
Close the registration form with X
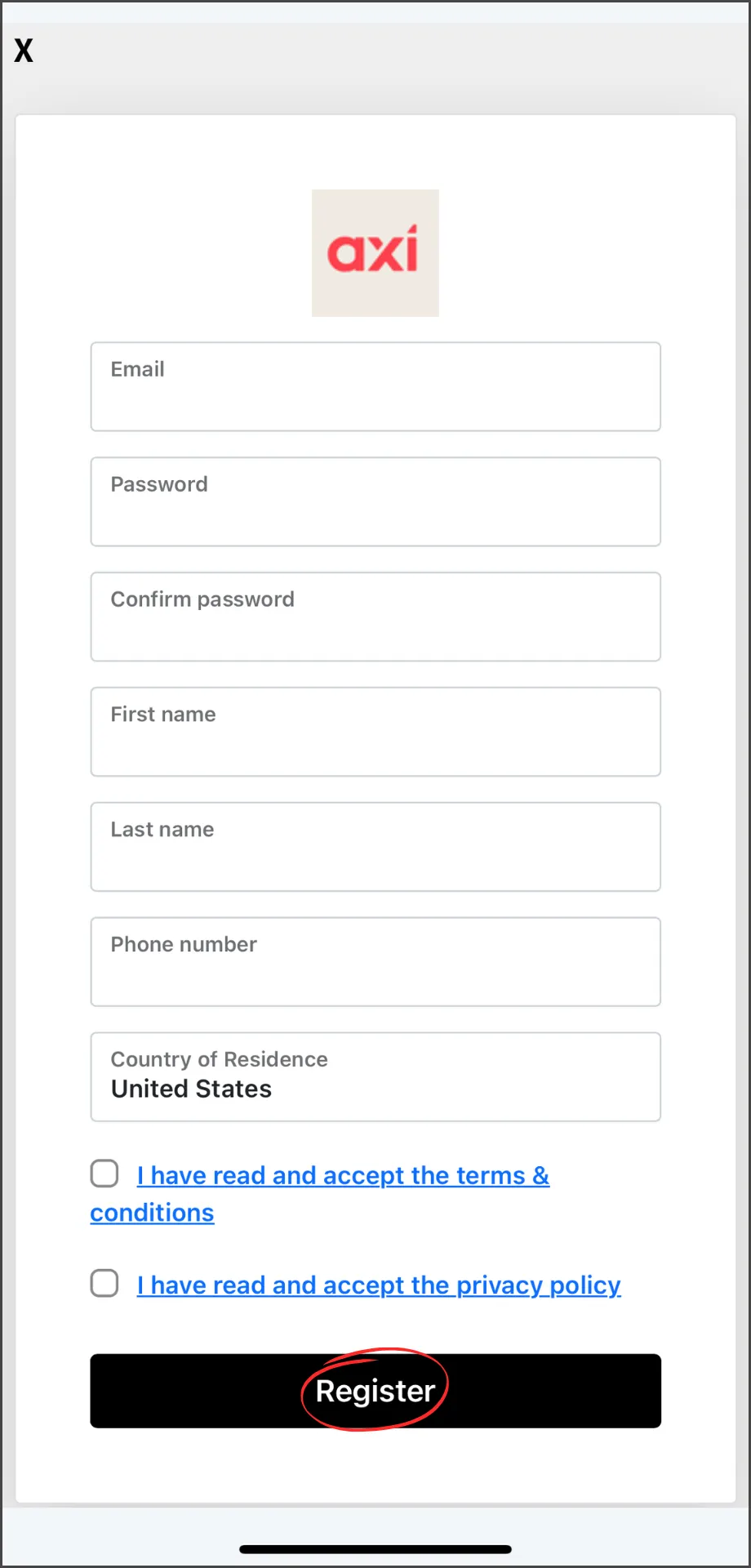[24, 51]
